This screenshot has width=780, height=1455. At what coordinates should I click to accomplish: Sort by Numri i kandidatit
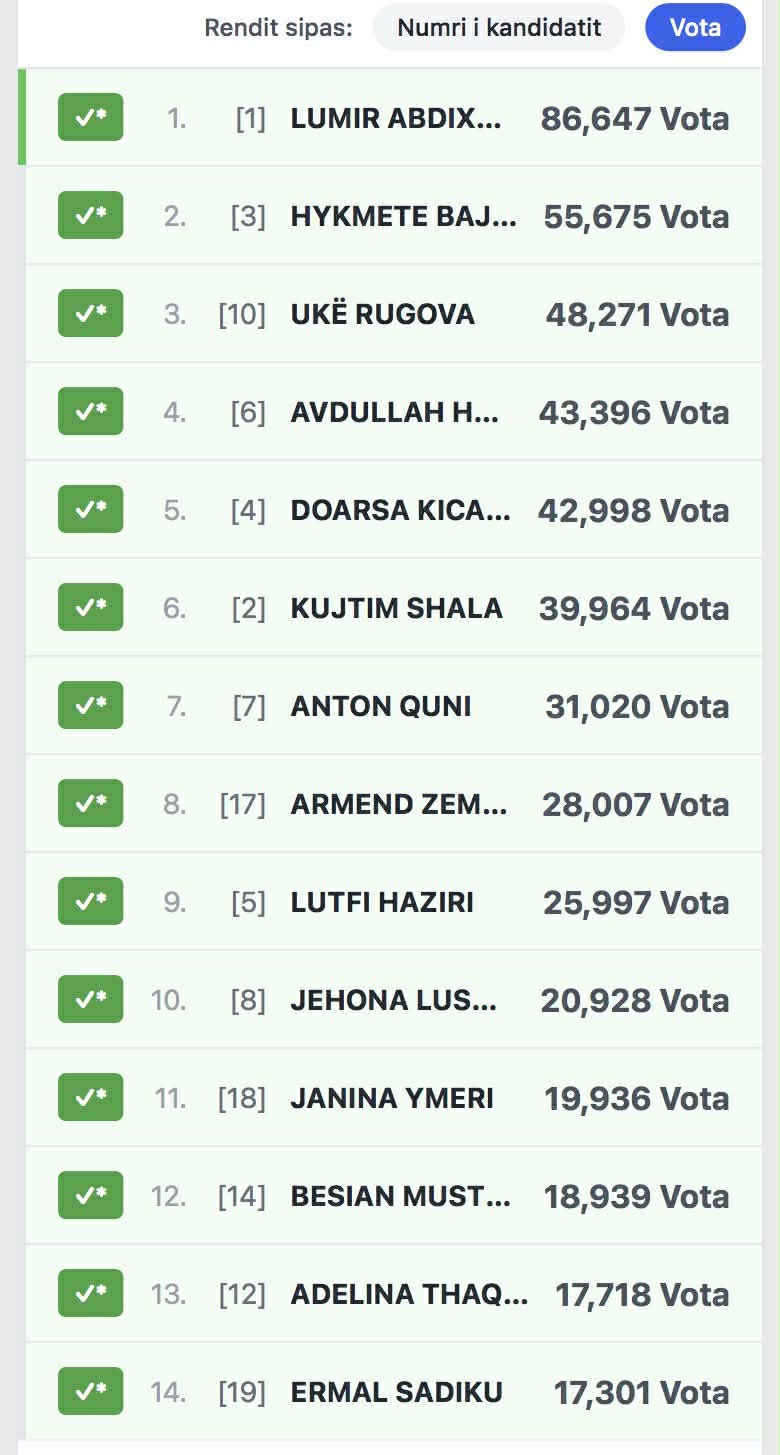[499, 27]
